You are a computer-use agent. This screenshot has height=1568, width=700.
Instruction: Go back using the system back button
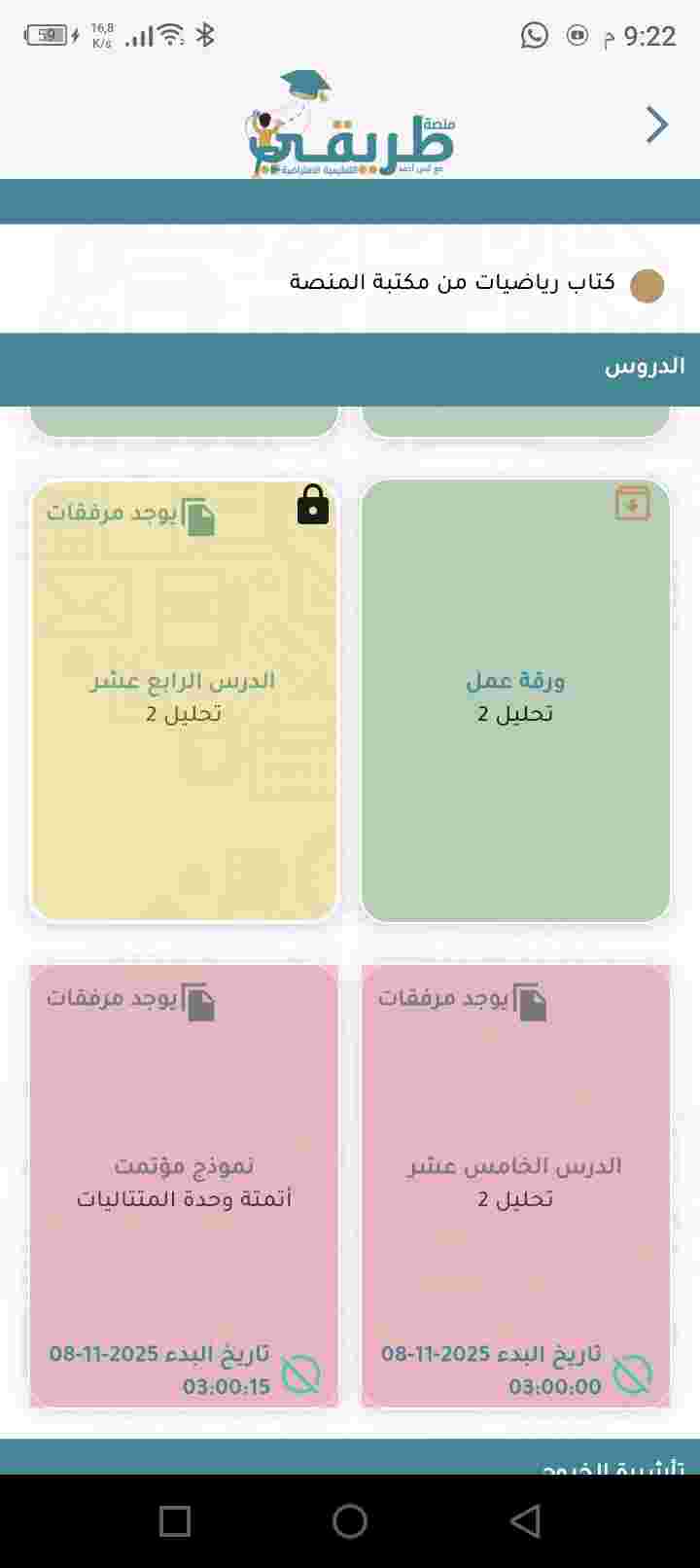tap(525, 1520)
